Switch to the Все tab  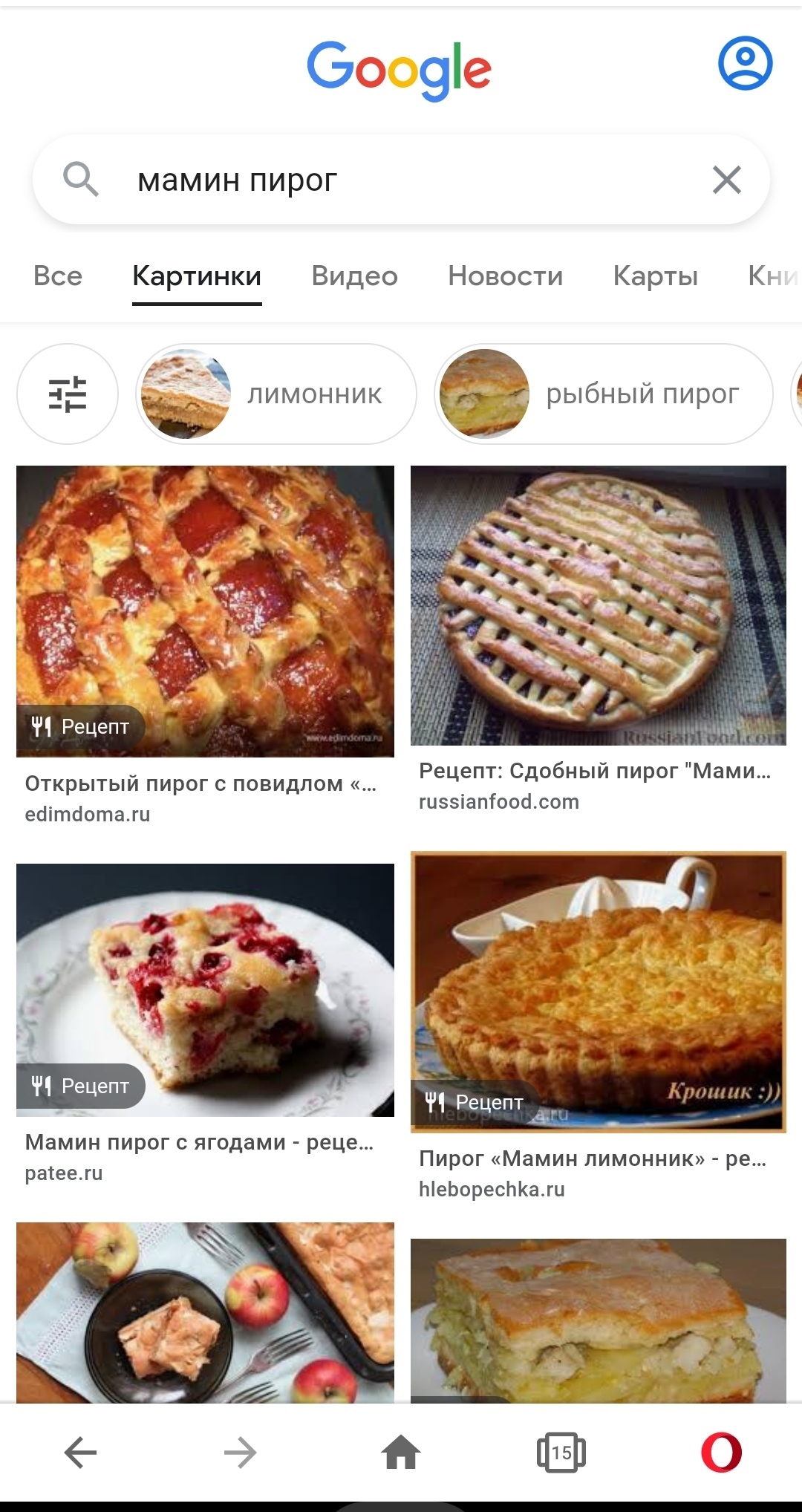click(58, 276)
